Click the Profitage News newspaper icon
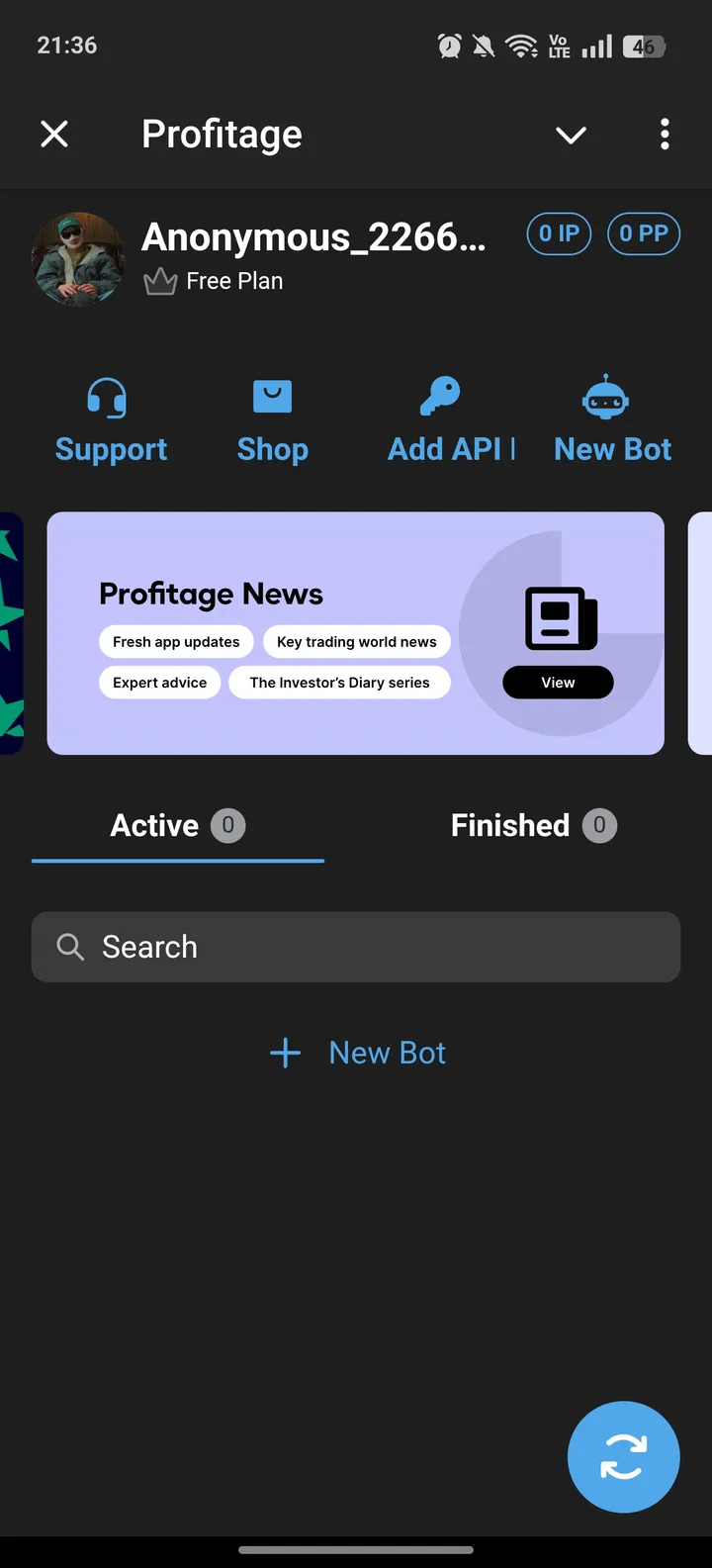The width and height of the screenshot is (712, 1568). pyautogui.click(x=558, y=618)
